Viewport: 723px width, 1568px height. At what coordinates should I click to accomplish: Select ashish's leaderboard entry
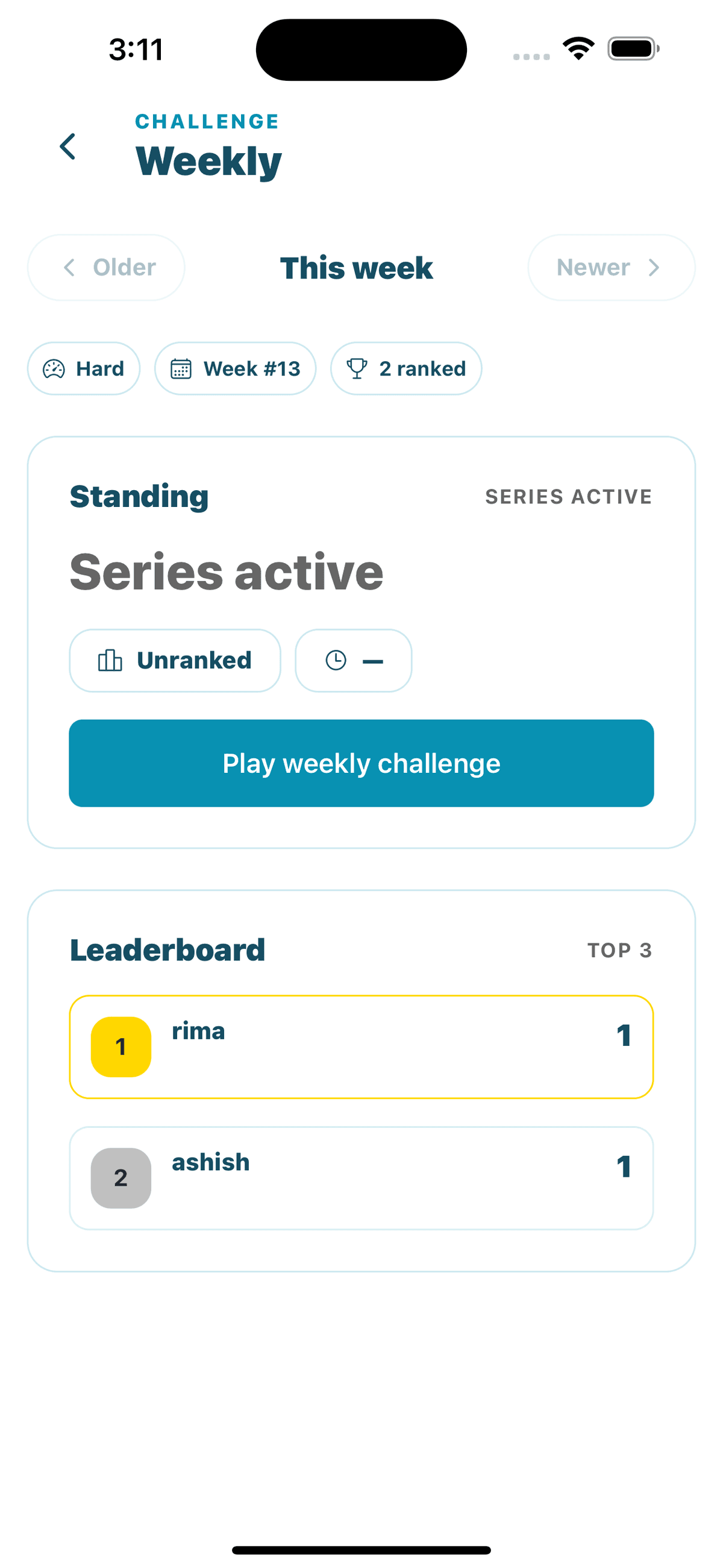(x=361, y=1176)
